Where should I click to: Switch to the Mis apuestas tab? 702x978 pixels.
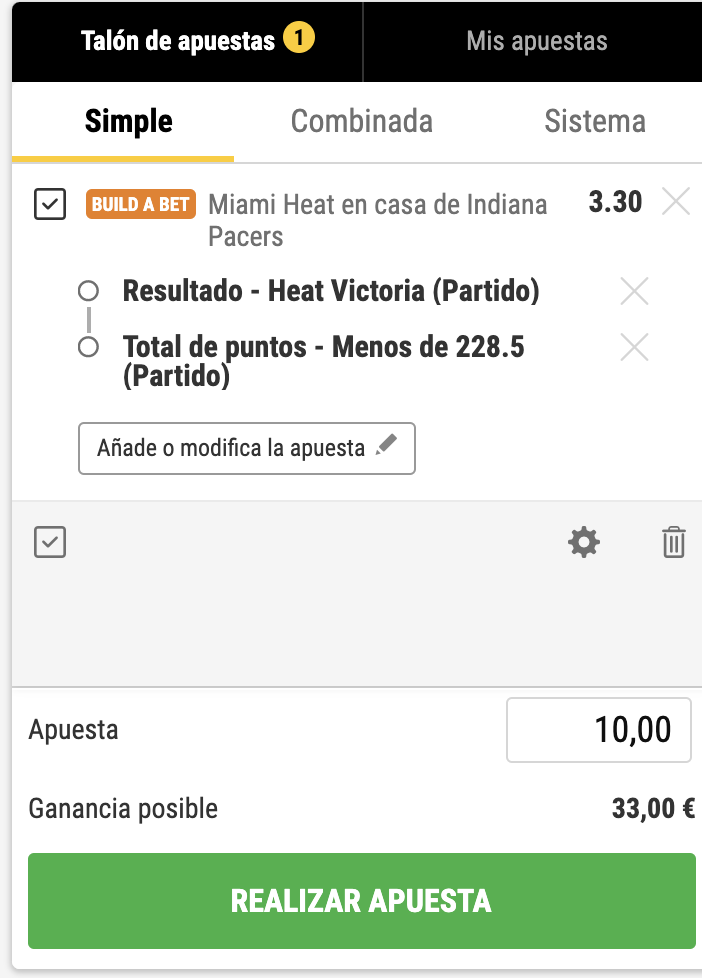click(536, 41)
